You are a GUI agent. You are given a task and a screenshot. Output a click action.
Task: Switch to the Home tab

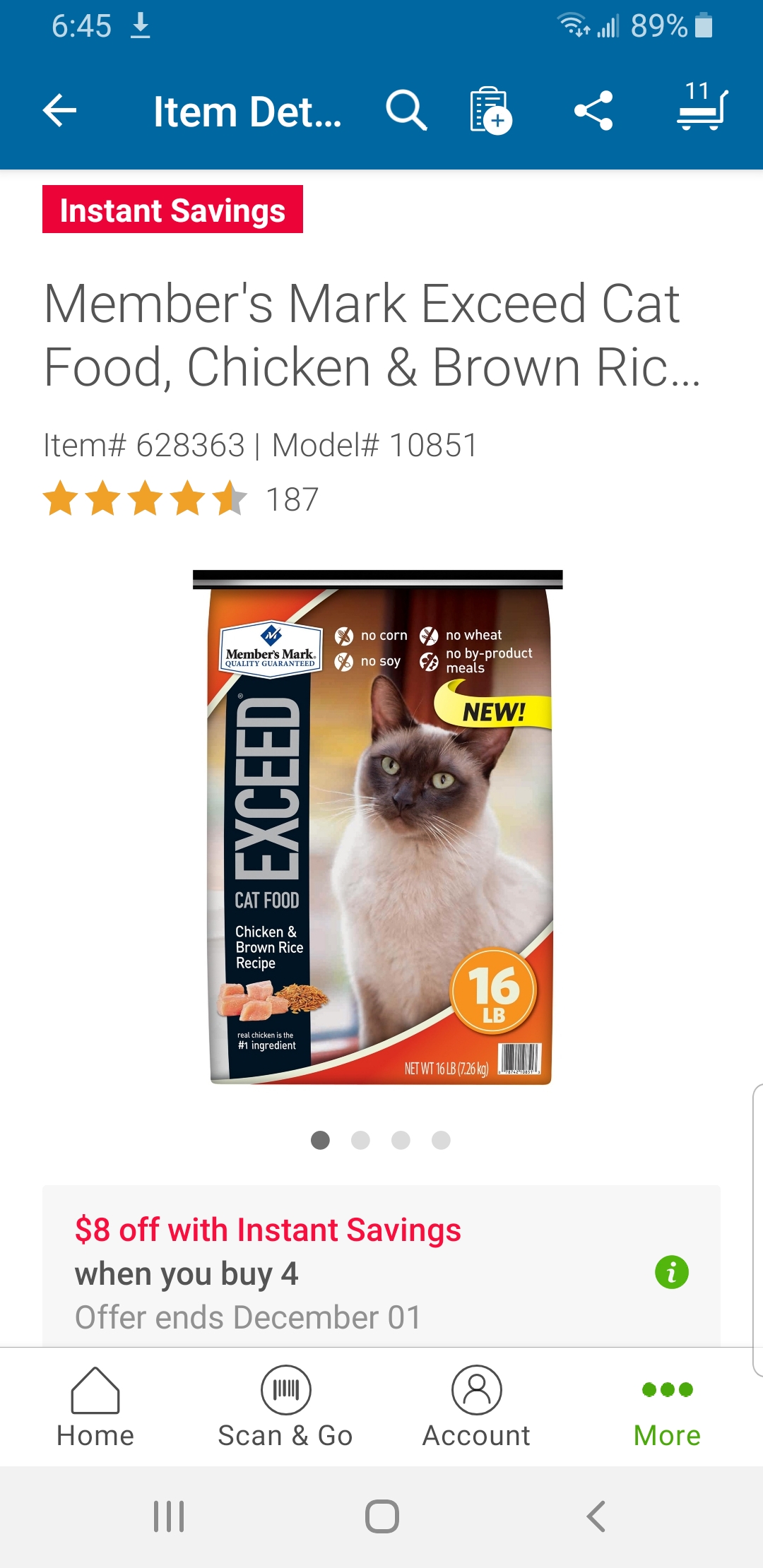click(95, 1407)
